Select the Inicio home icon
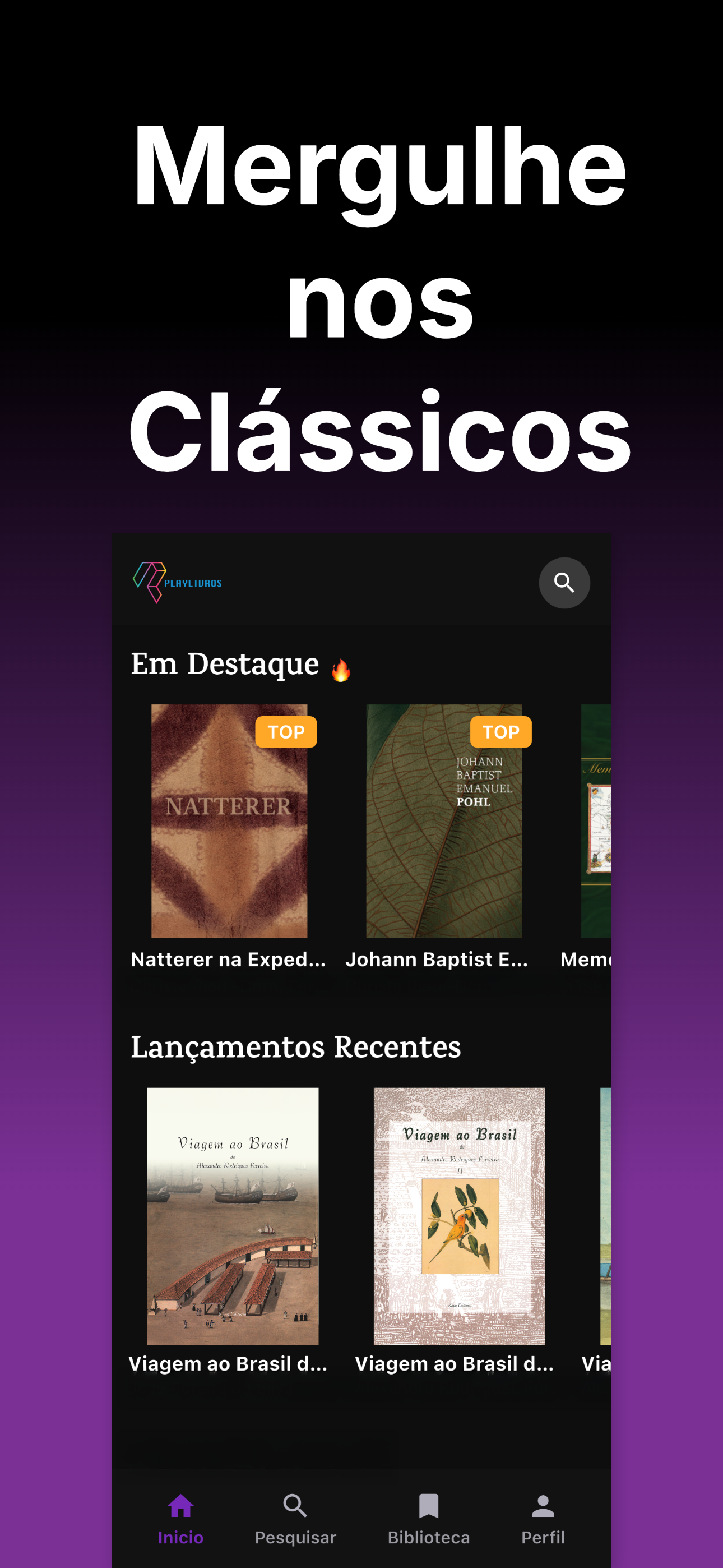 (180, 1504)
